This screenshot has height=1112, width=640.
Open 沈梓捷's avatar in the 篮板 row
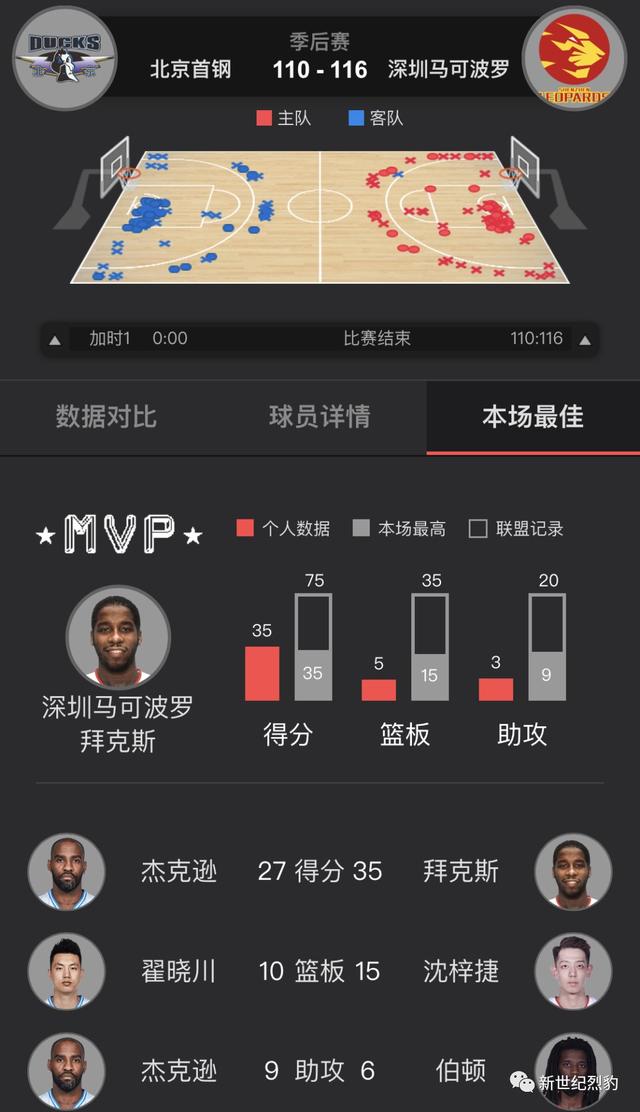click(x=573, y=971)
